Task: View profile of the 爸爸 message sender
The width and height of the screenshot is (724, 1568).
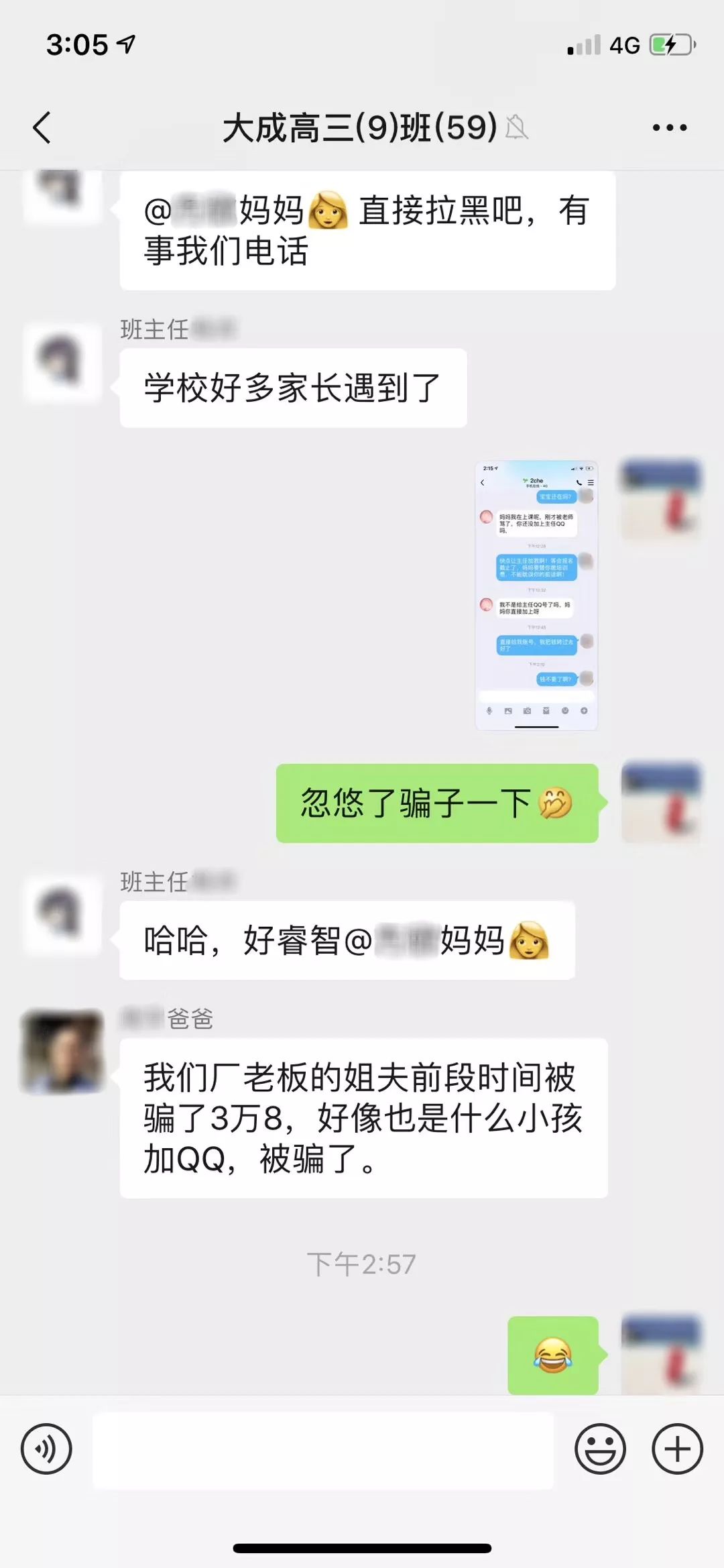Action: (62, 1052)
